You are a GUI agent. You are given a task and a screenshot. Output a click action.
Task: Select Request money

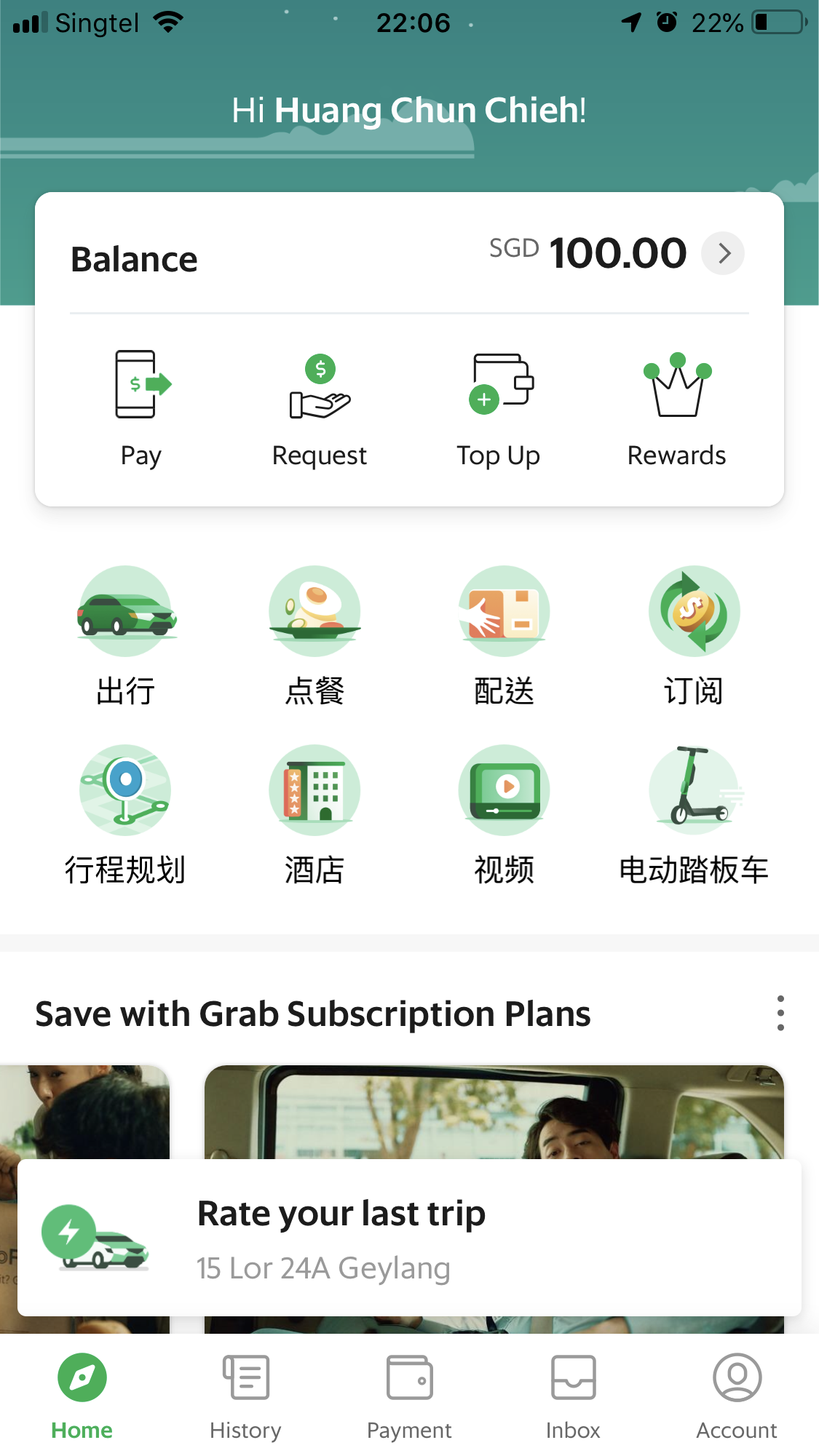320,407
